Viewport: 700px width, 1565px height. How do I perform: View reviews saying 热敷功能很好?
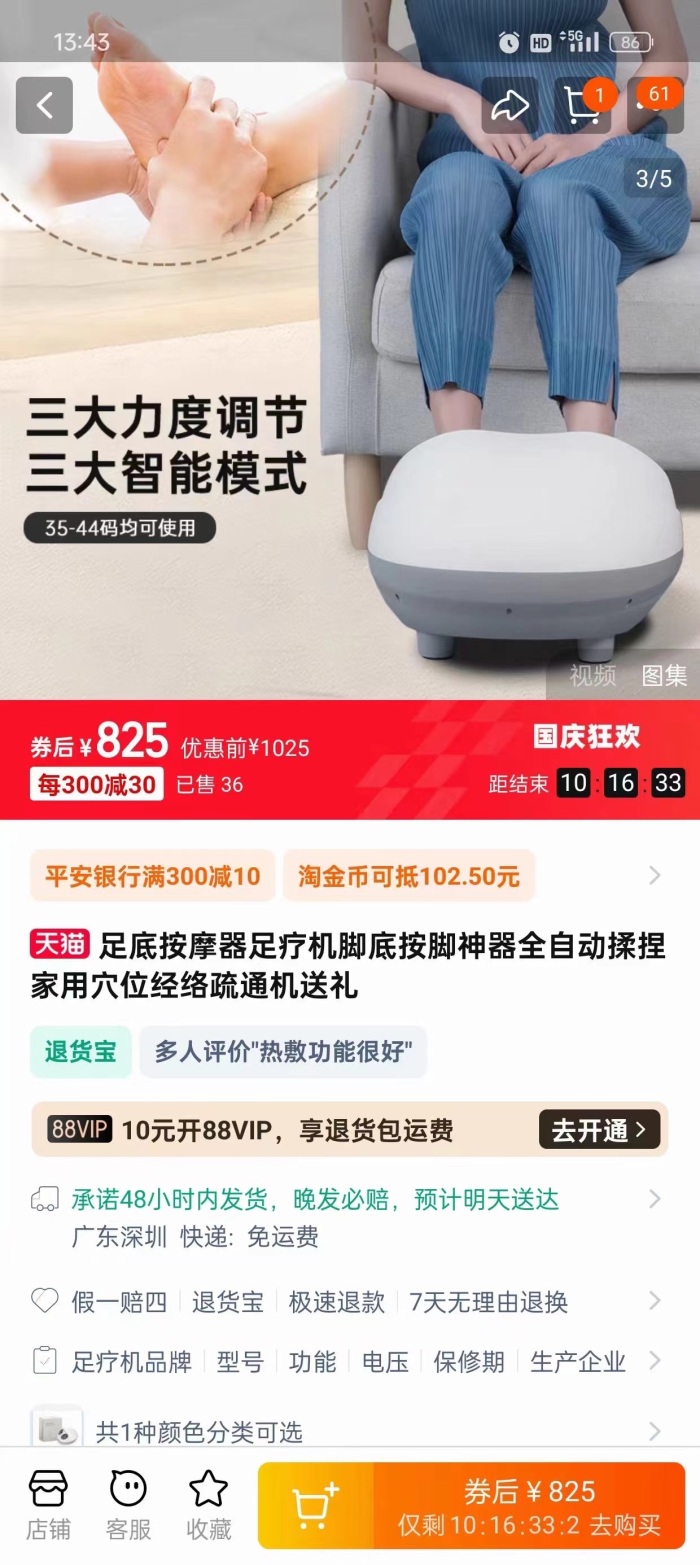pyautogui.click(x=283, y=1051)
